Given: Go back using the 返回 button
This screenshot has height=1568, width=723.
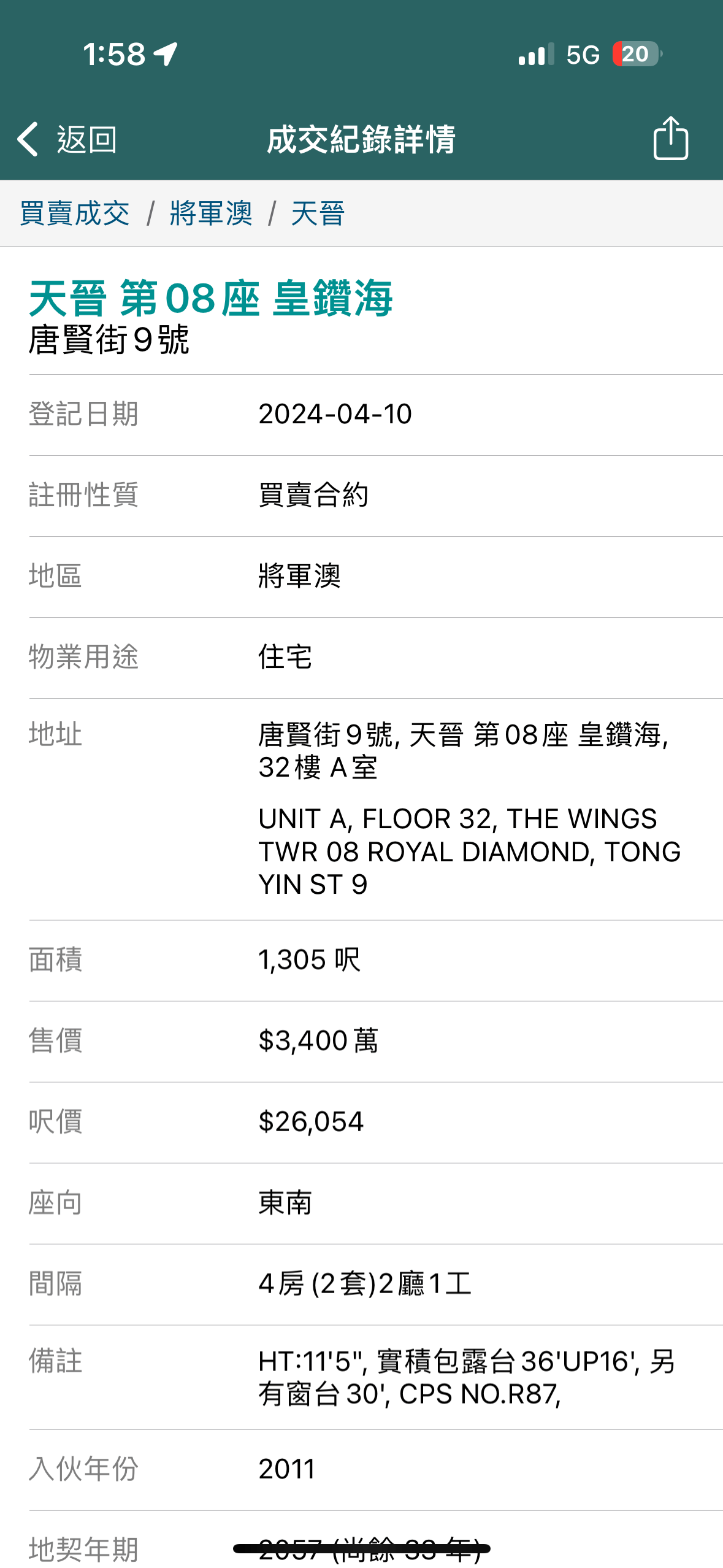Looking at the screenshot, I should coord(66,139).
